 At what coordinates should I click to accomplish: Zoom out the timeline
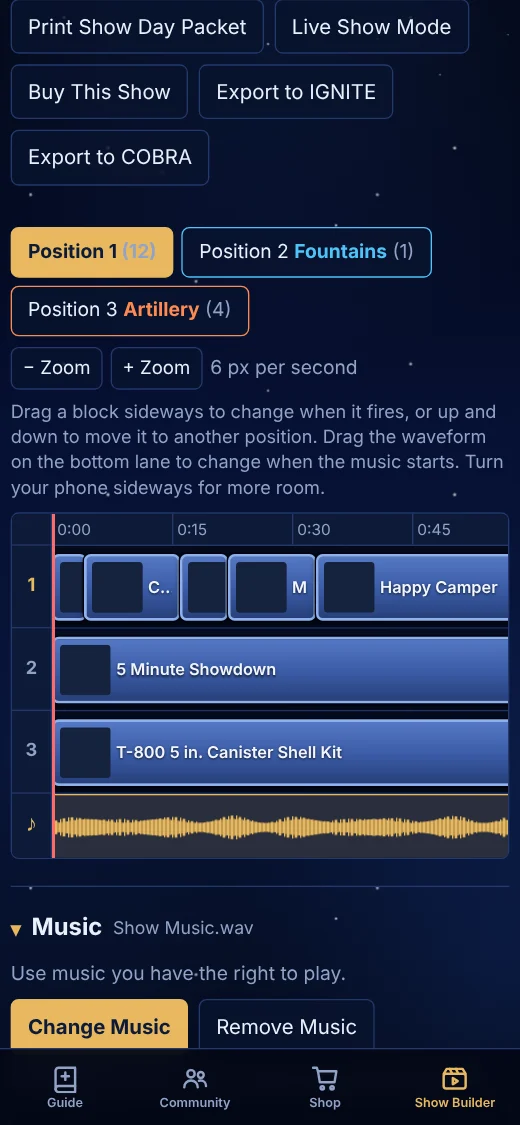pos(57,368)
